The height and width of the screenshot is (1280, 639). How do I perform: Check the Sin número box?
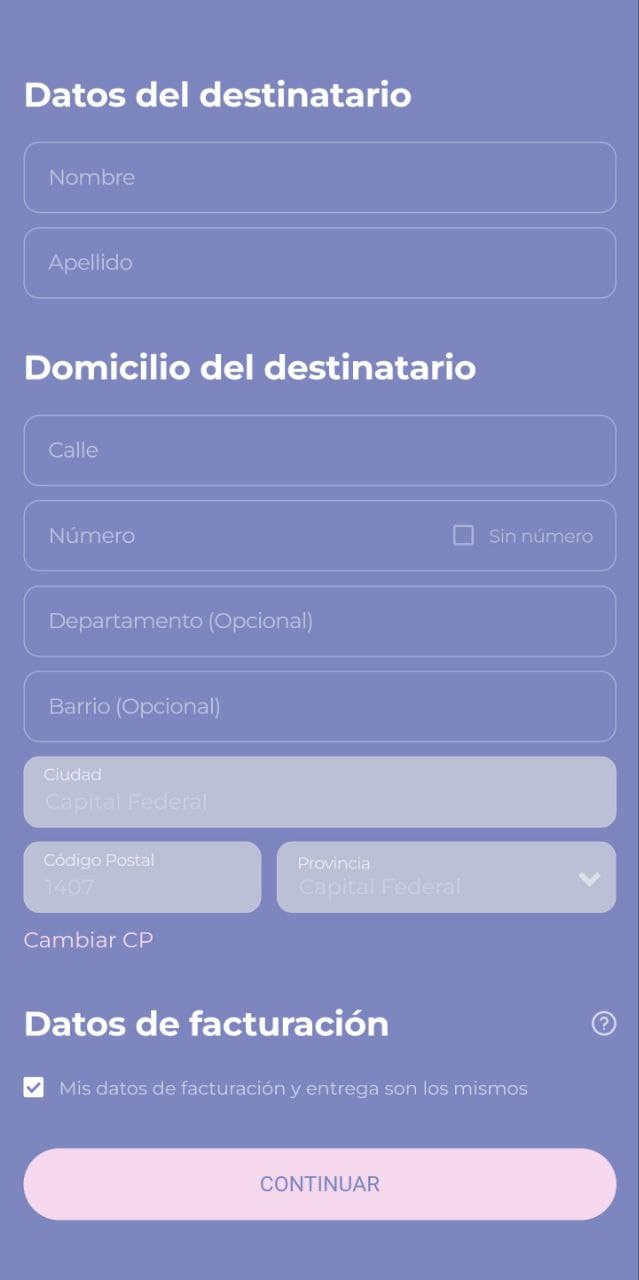click(463, 536)
